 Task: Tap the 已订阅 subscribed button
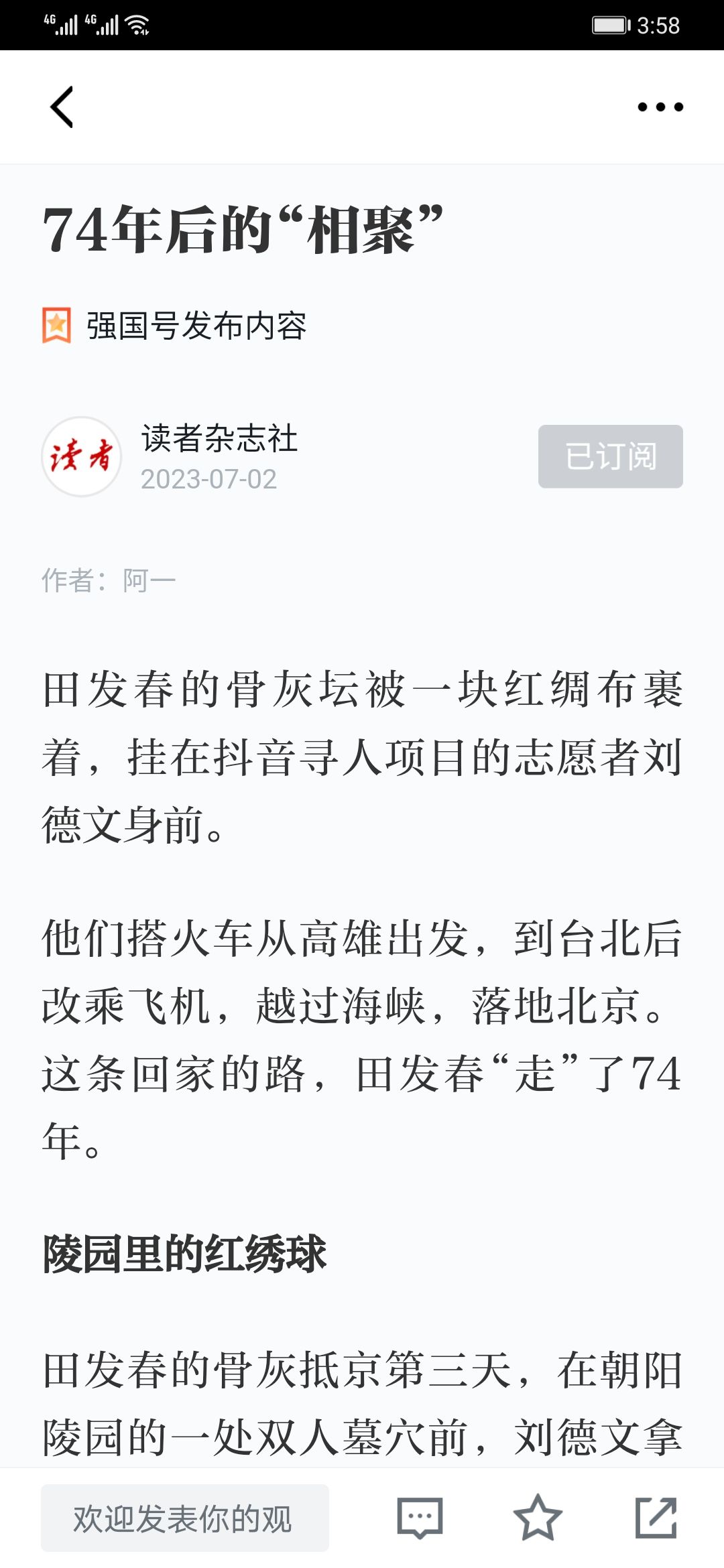(x=611, y=456)
